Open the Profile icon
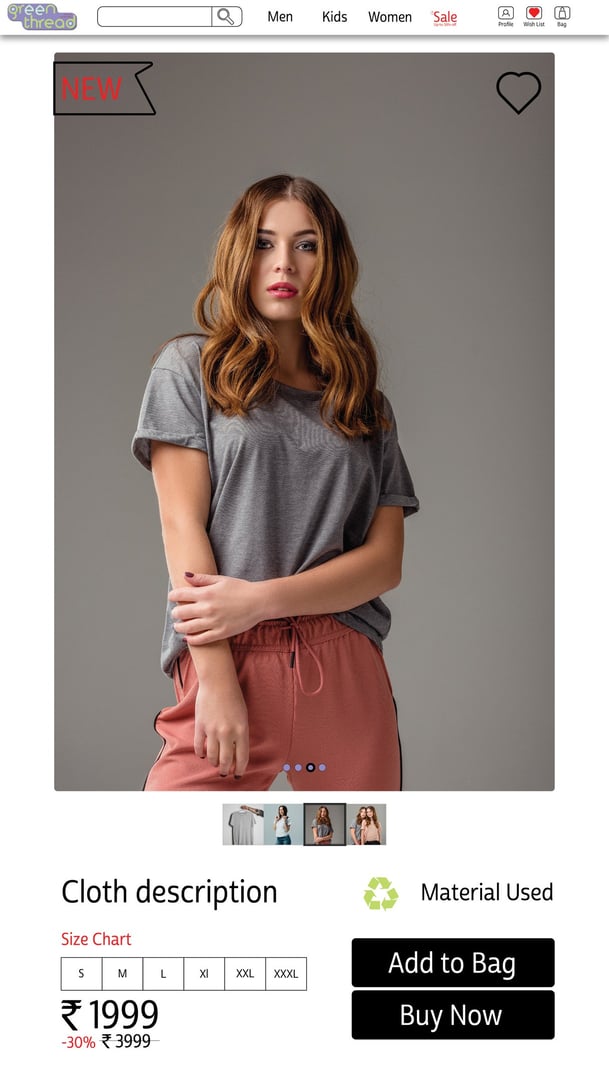Viewport: 609px width, 1082px height. [506, 16]
